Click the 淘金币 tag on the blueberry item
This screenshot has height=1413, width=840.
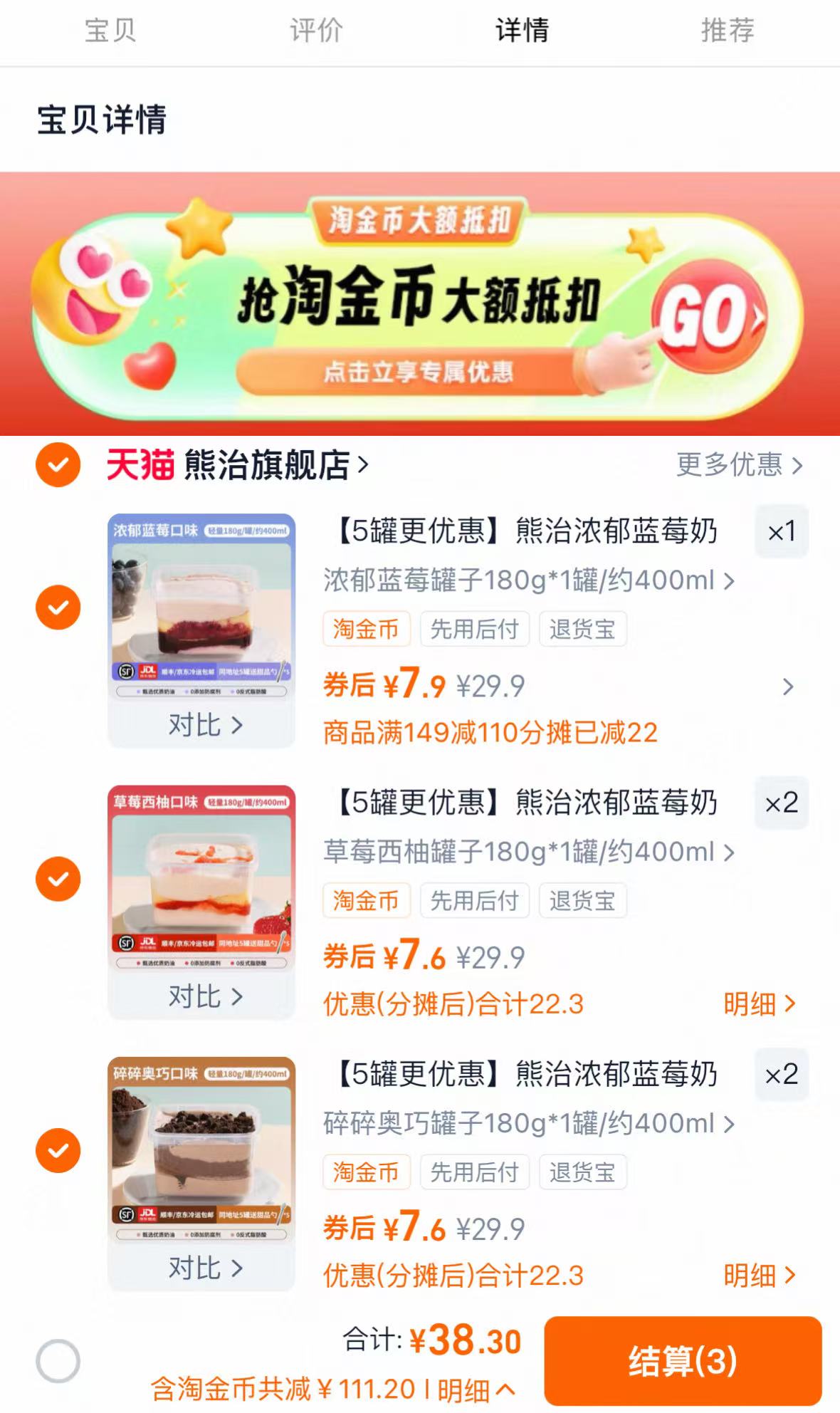[x=367, y=628]
